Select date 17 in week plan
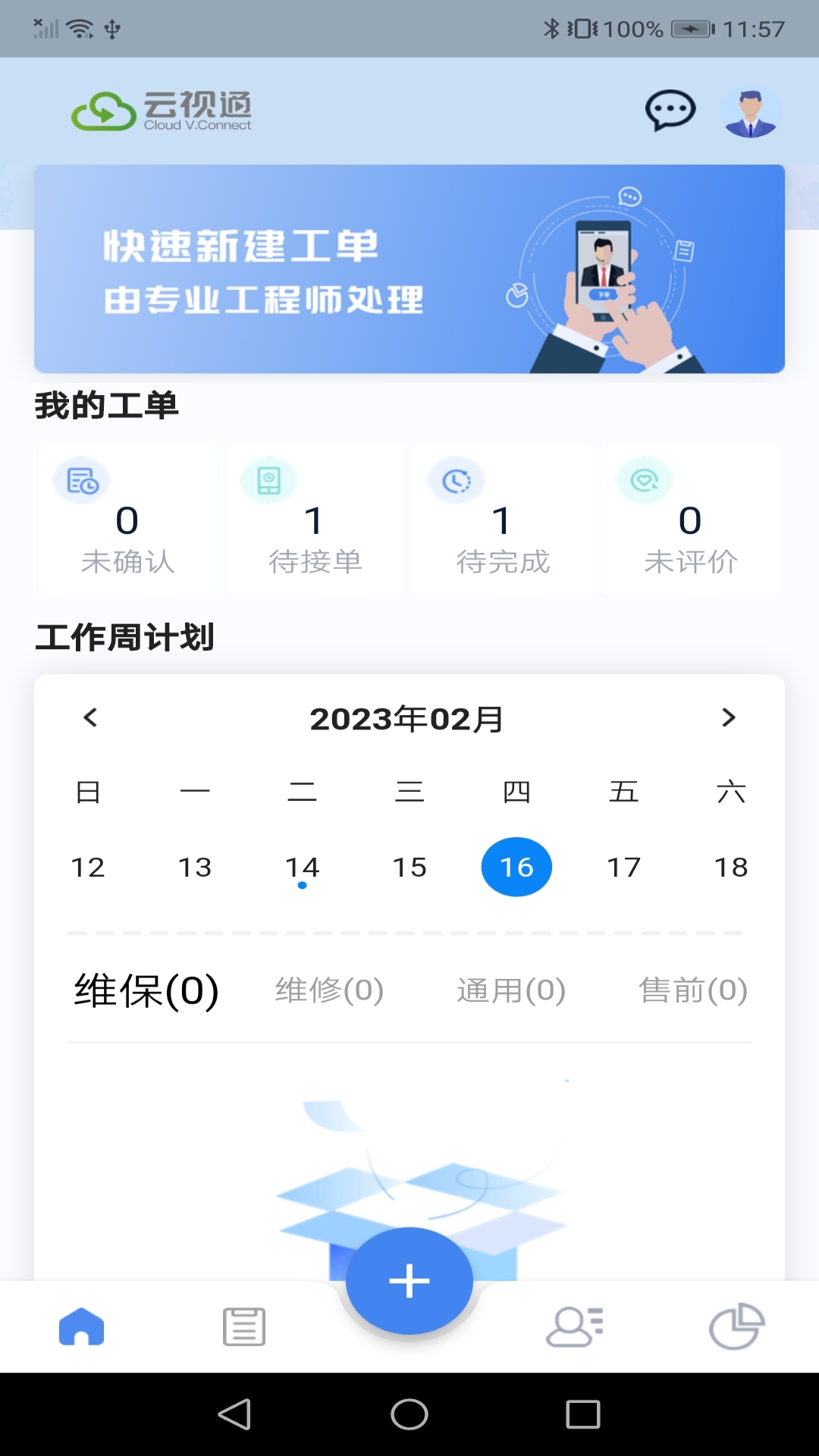This screenshot has height=1456, width=819. pos(623,867)
